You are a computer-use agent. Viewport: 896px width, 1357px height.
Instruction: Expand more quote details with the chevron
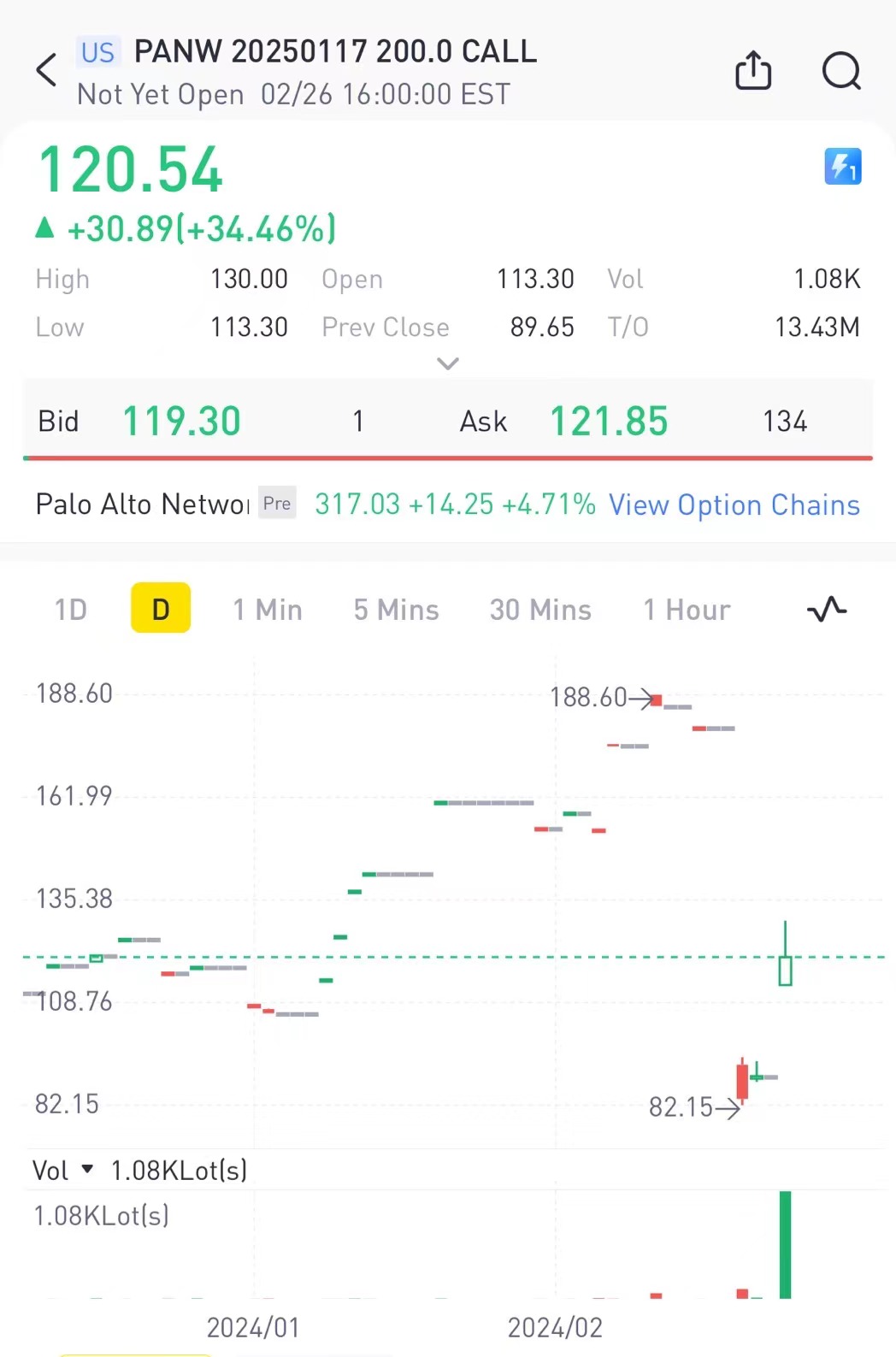click(448, 363)
